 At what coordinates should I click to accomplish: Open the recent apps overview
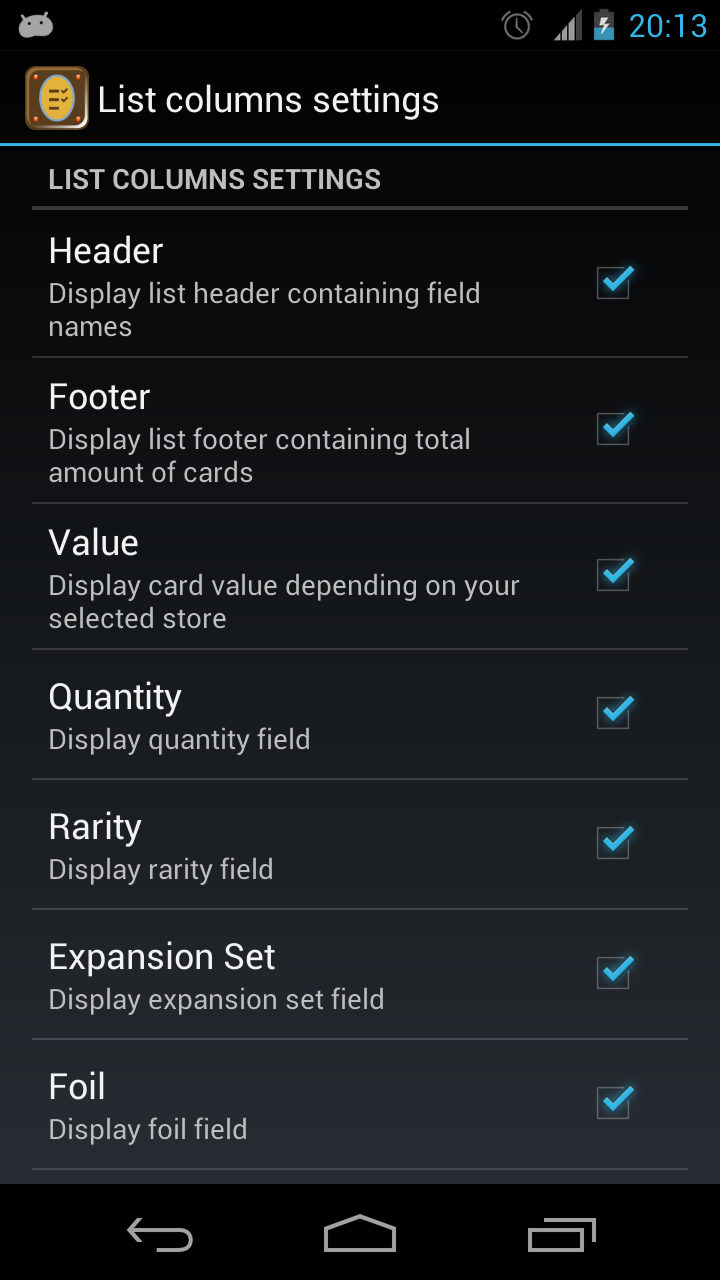pos(561,1235)
